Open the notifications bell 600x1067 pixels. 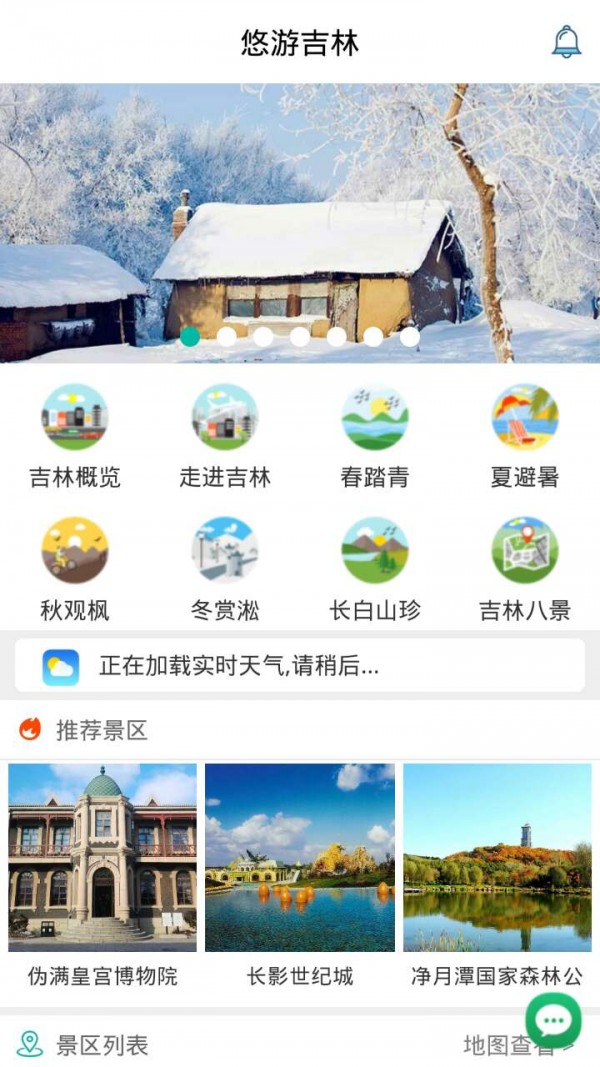(566, 42)
